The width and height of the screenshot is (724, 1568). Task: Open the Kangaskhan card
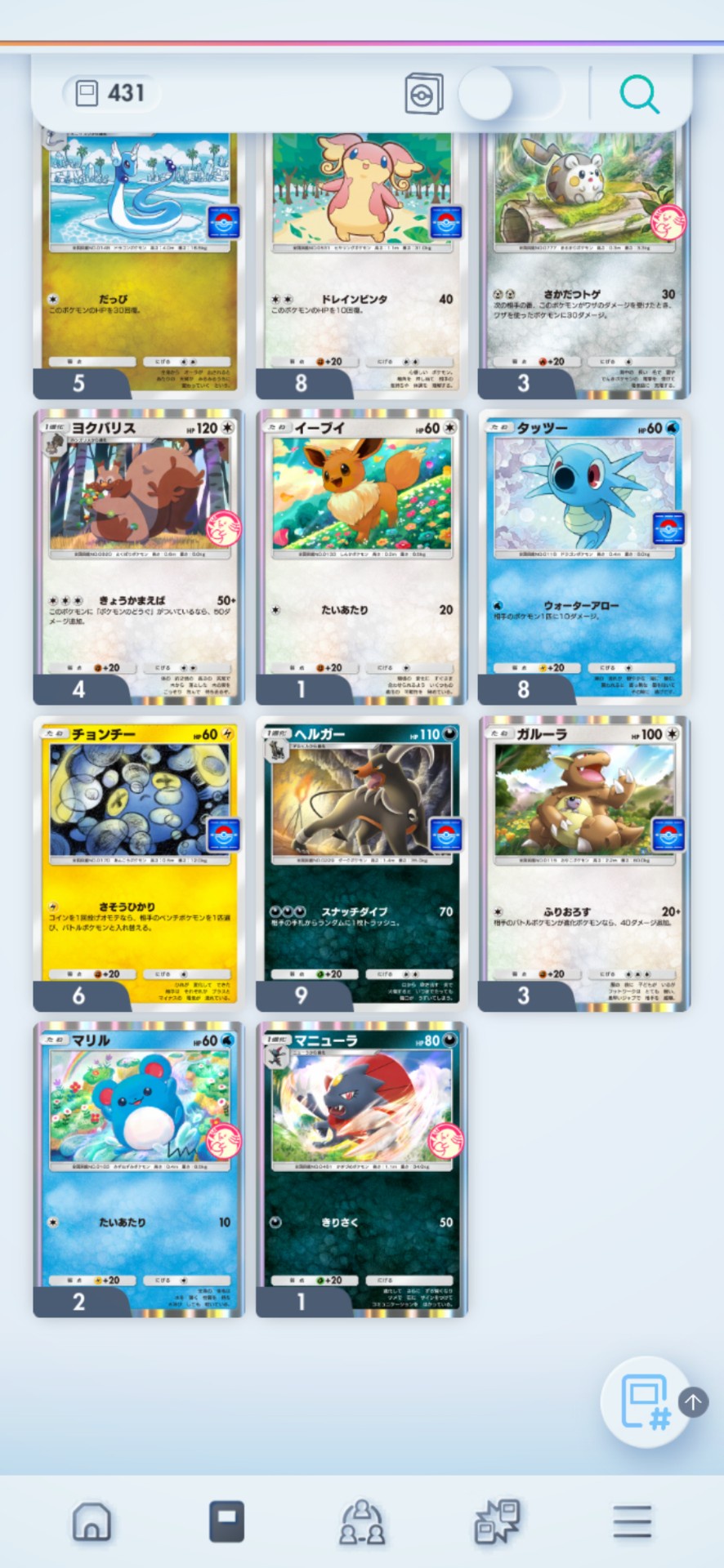click(x=583, y=862)
